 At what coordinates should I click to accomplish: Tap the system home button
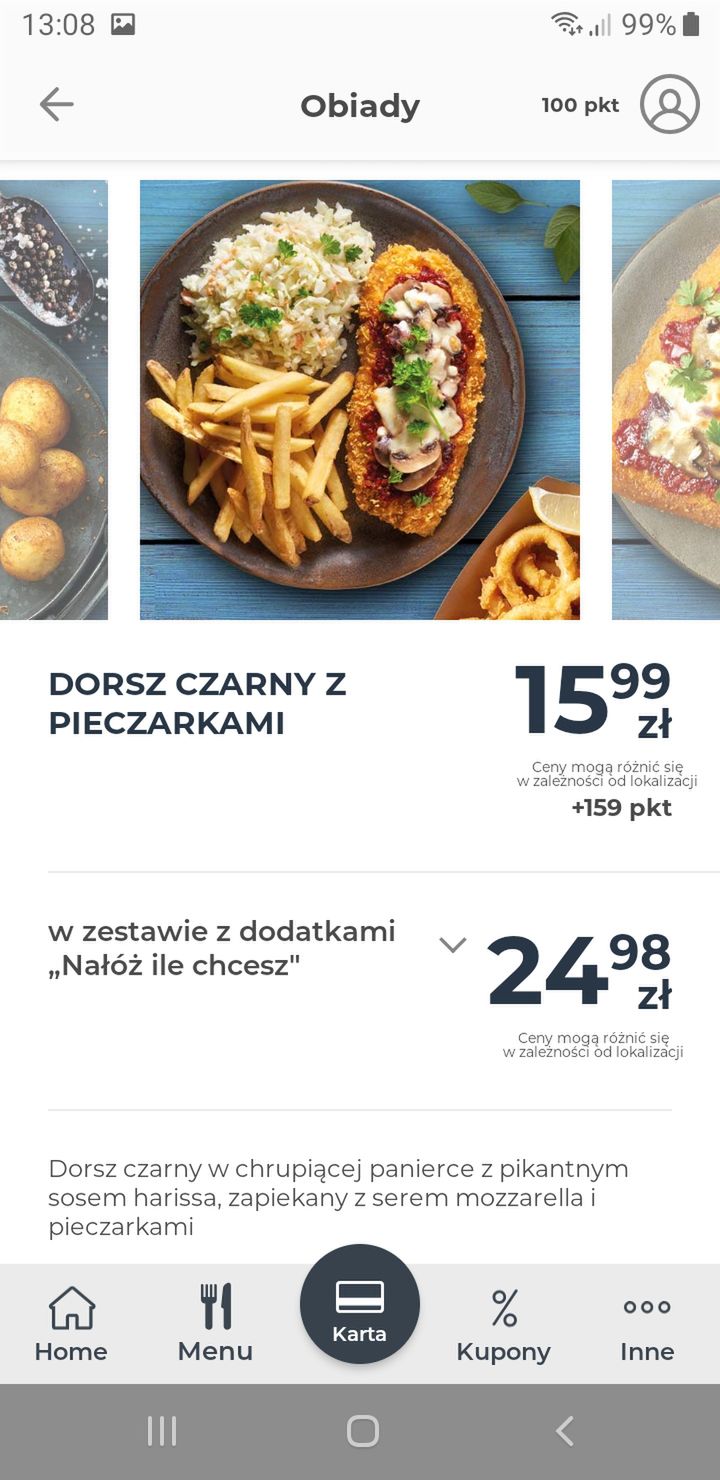(x=362, y=1432)
